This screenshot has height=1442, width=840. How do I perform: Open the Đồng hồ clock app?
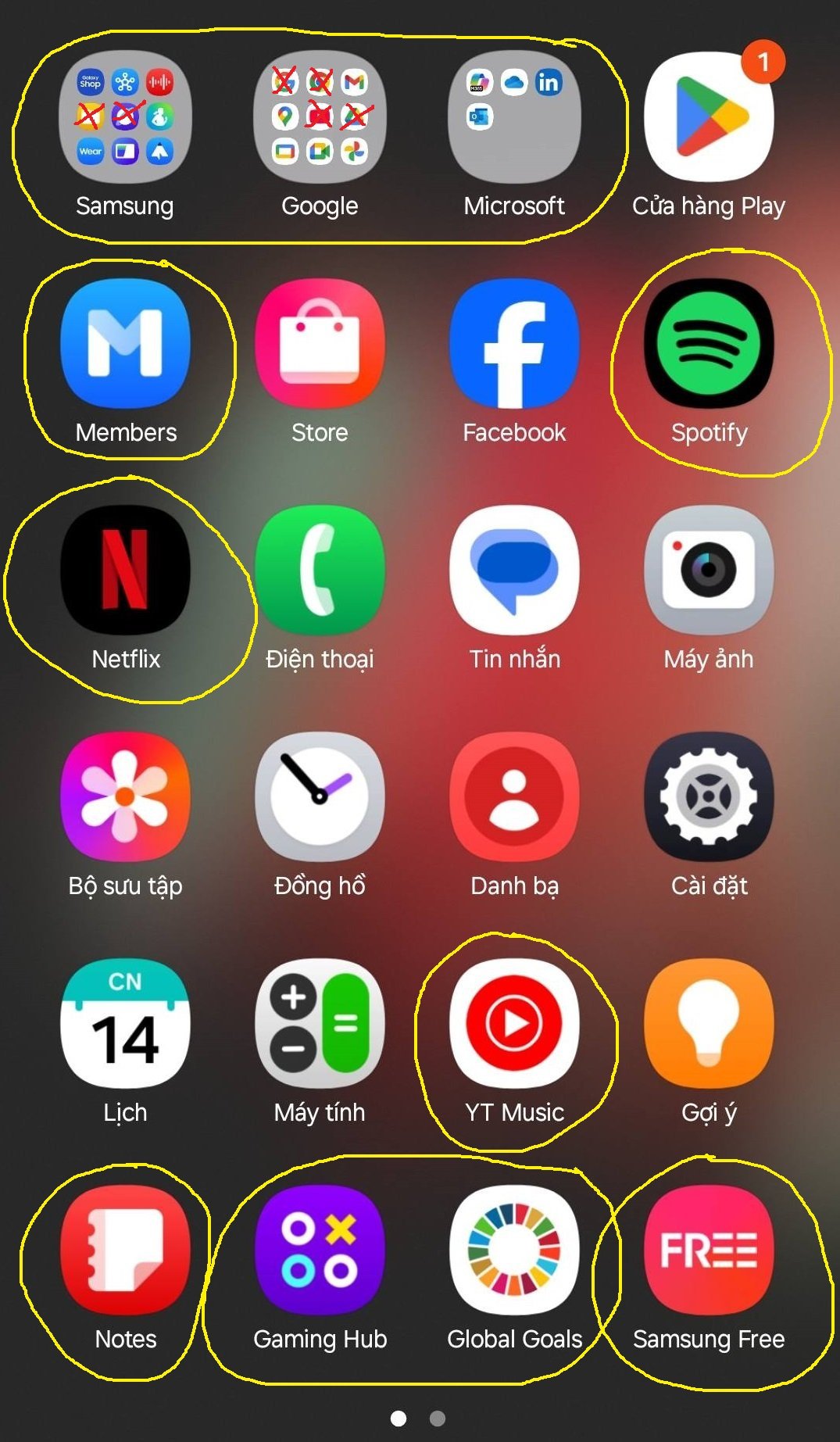tap(320, 796)
